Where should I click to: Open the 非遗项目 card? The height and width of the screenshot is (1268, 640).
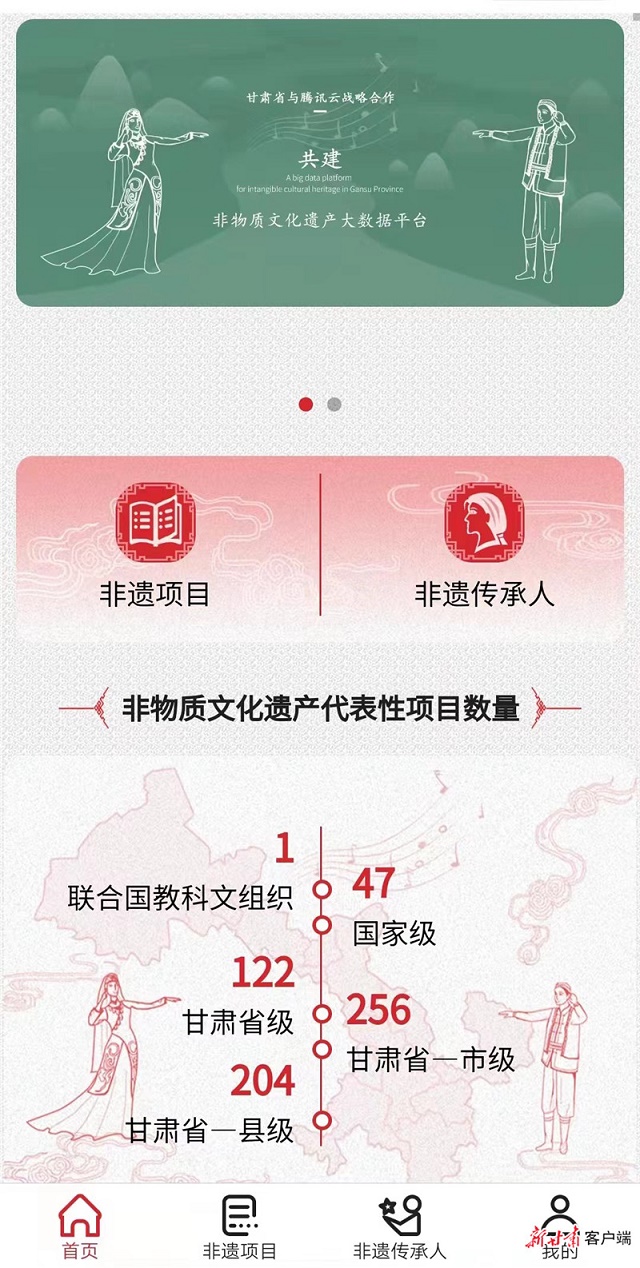coord(156,545)
